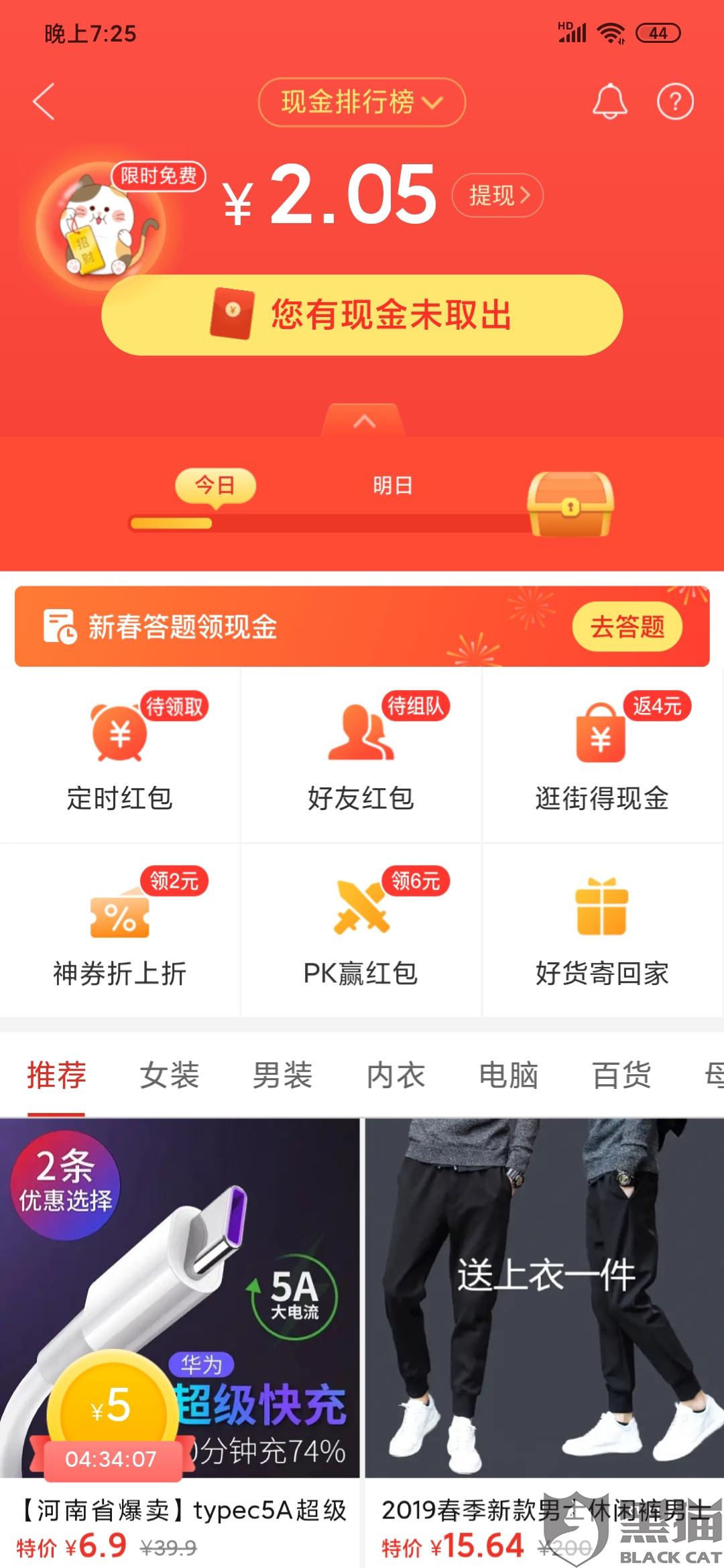
Task: Go back using the top-left arrow
Action: [44, 102]
